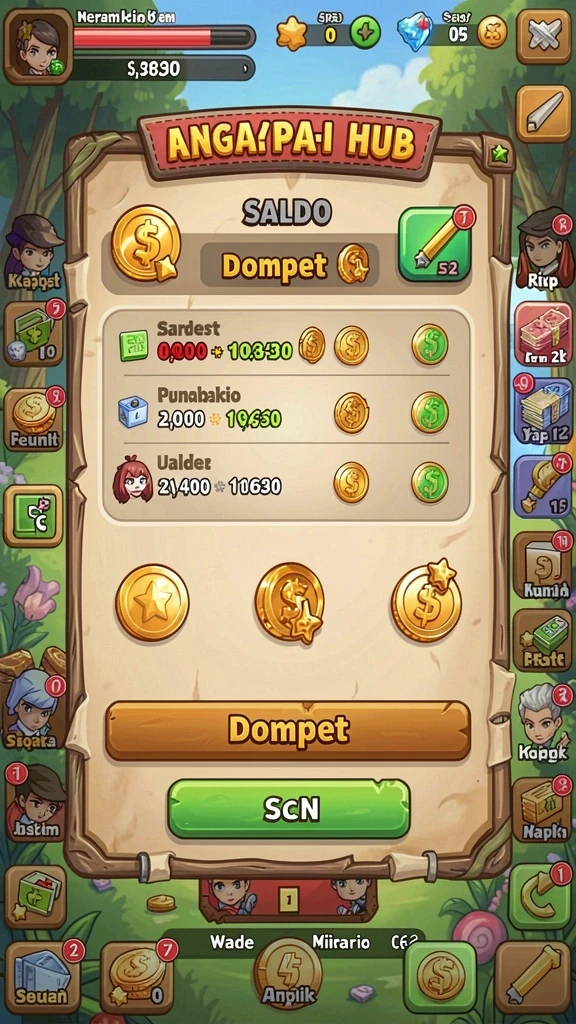Open the Kopgk character sidebar item
The width and height of the screenshot is (576, 1024).
pos(544,724)
